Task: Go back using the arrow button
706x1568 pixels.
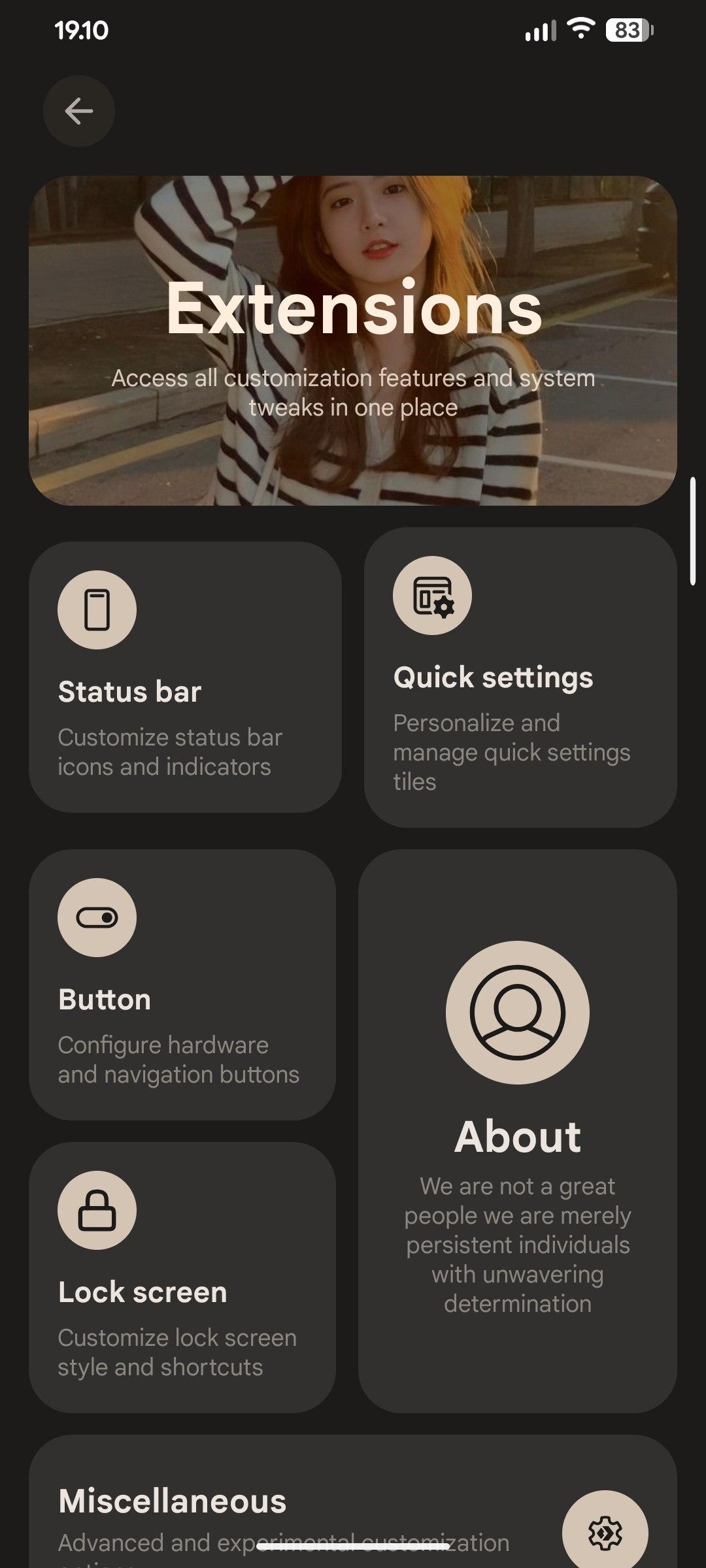Action: point(78,111)
